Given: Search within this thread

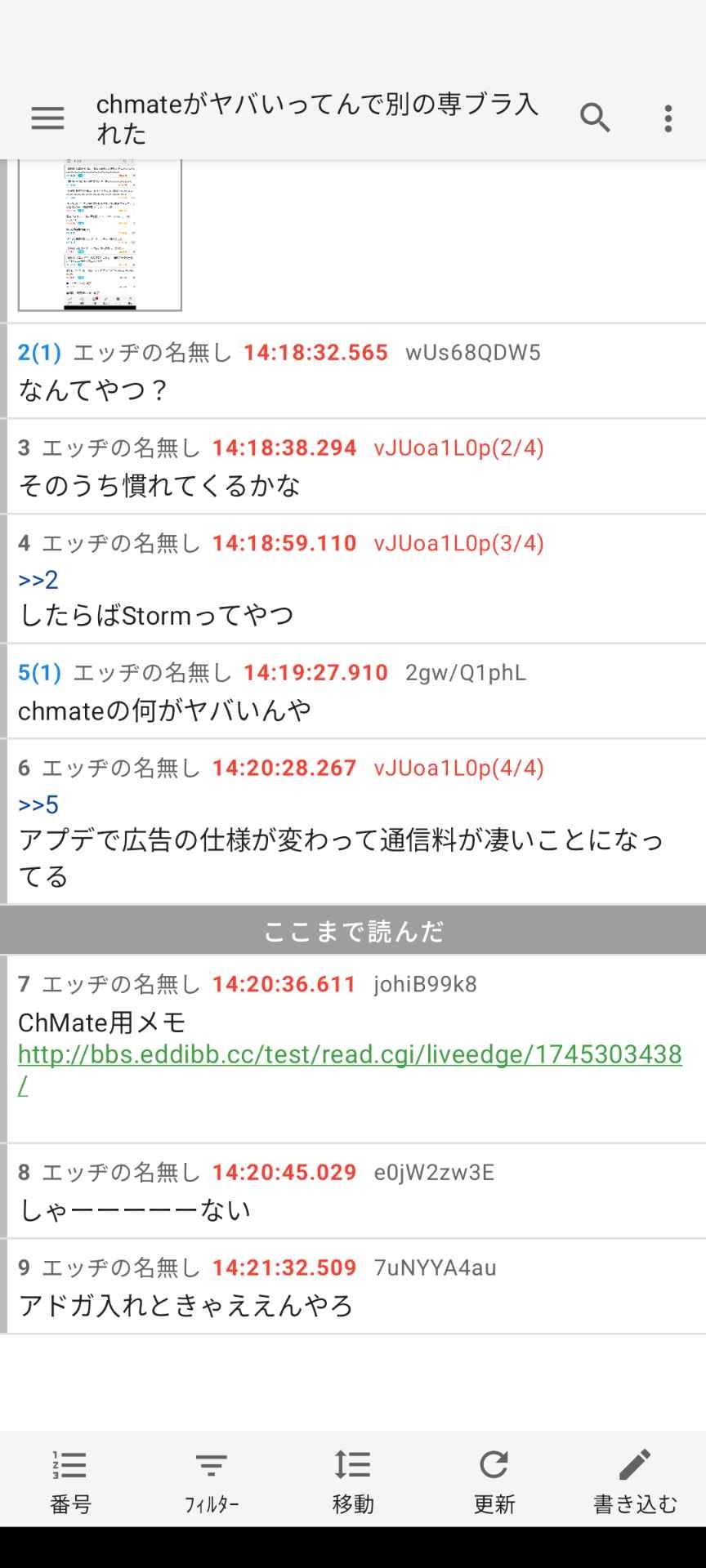Looking at the screenshot, I should (595, 118).
